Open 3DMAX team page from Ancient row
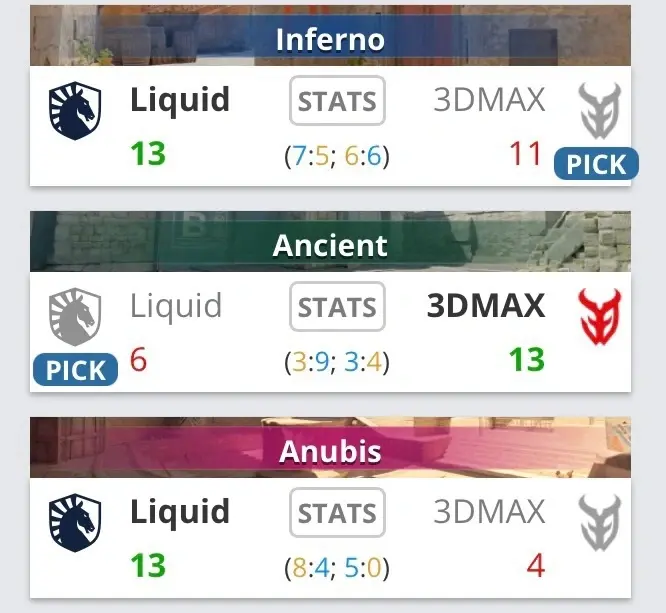 click(x=487, y=306)
